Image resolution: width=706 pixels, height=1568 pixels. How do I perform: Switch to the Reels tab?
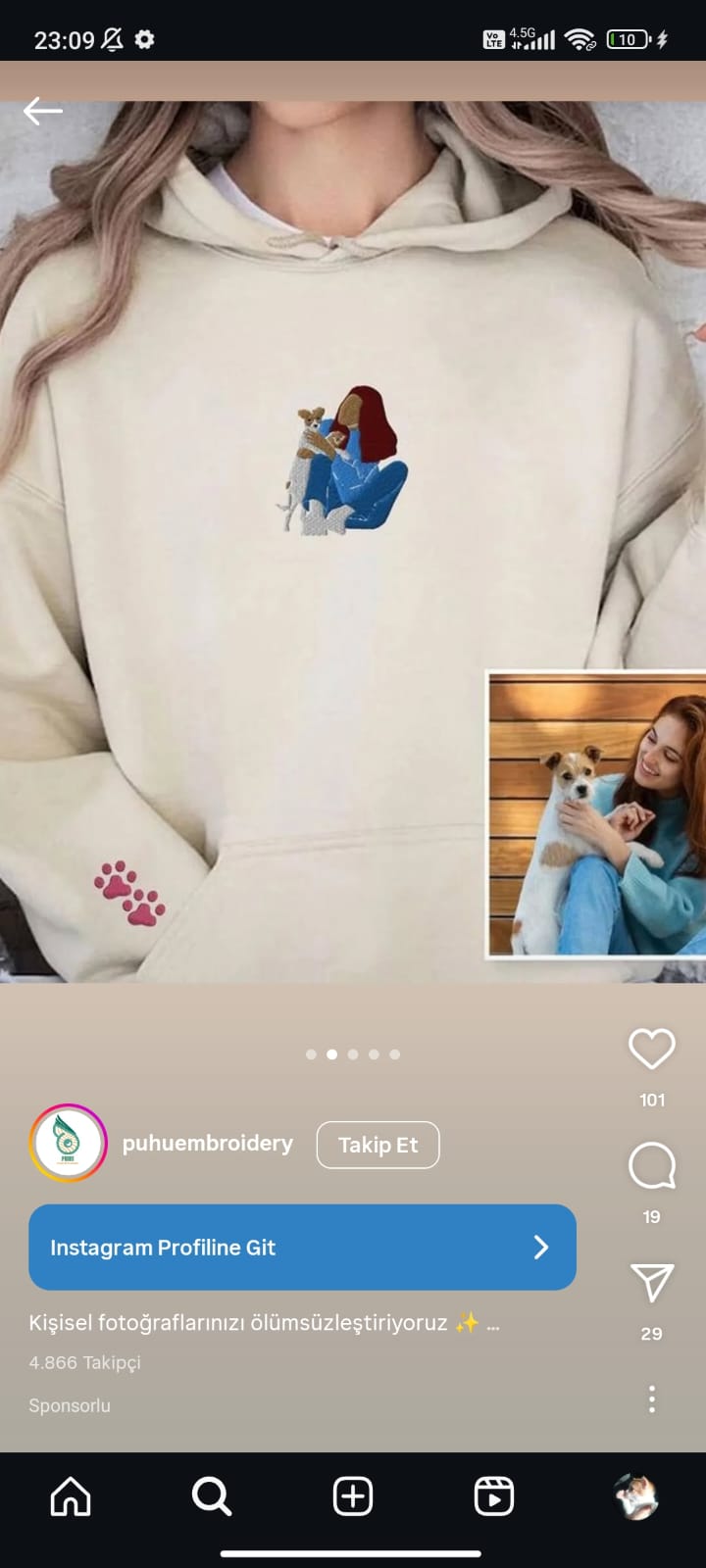(x=493, y=1496)
